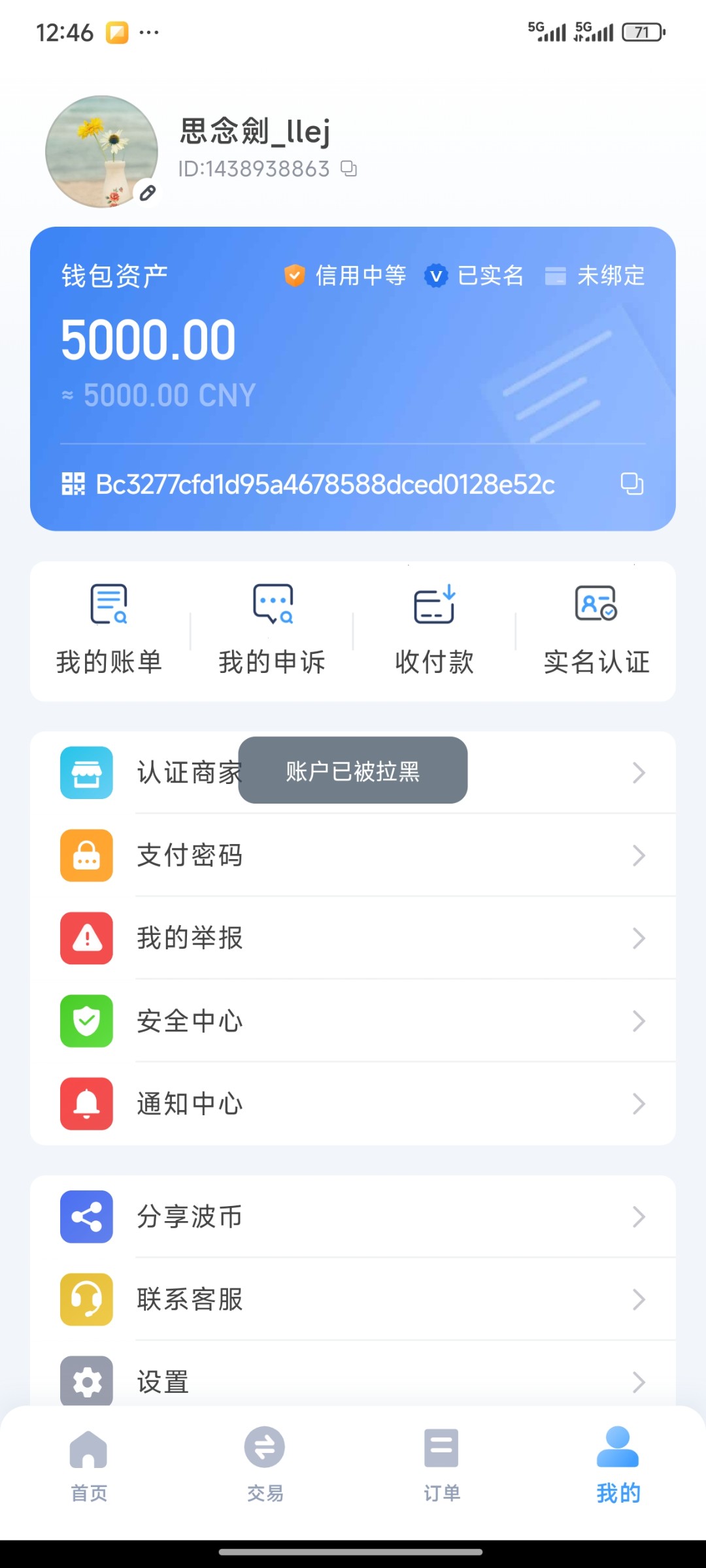Viewport: 706px width, 1568px height.
Task: Open 我的举报
Action: click(353, 938)
